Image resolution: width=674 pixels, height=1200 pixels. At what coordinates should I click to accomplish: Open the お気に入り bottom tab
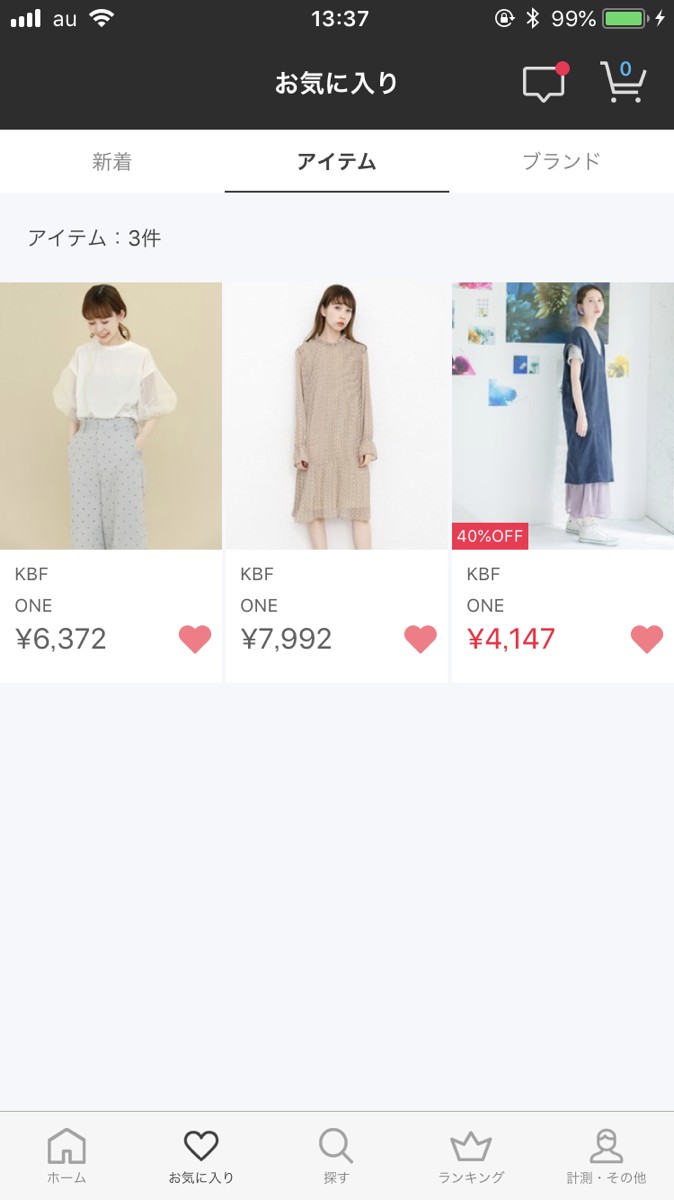[201, 1156]
